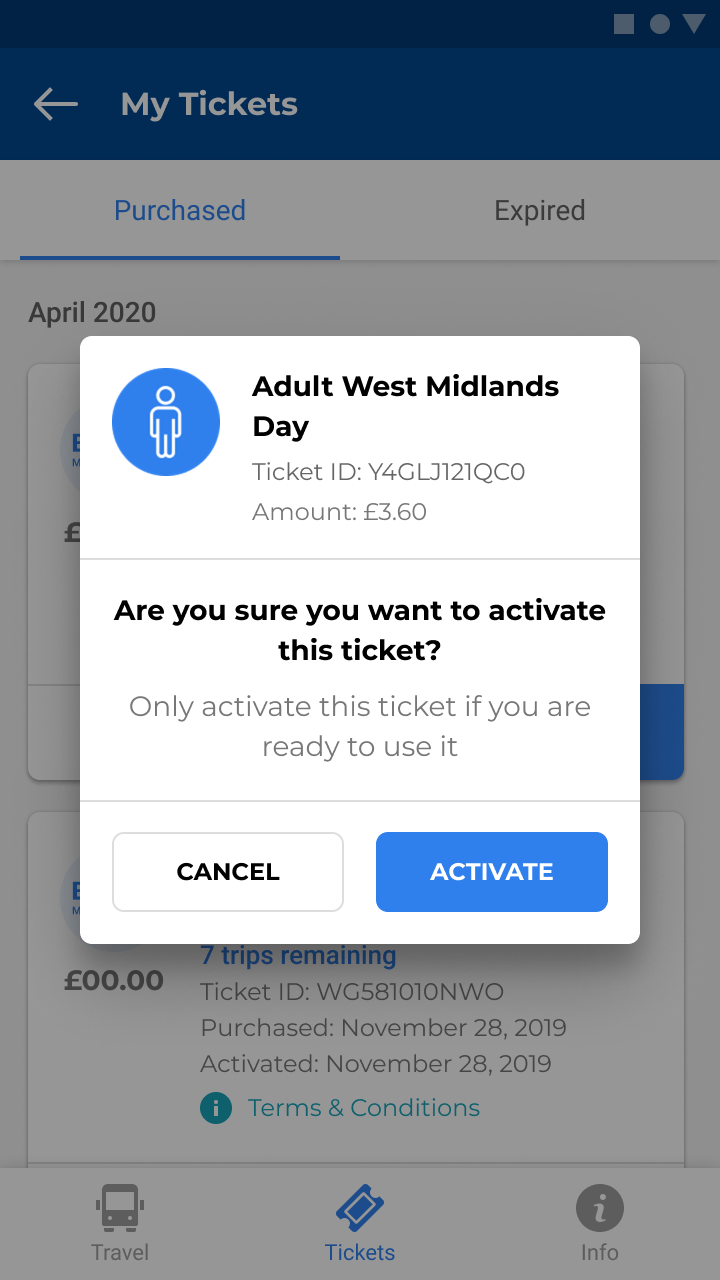Image resolution: width=720 pixels, height=1280 pixels.
Task: Tap the blue adult passenger icon
Action: pyautogui.click(x=166, y=422)
